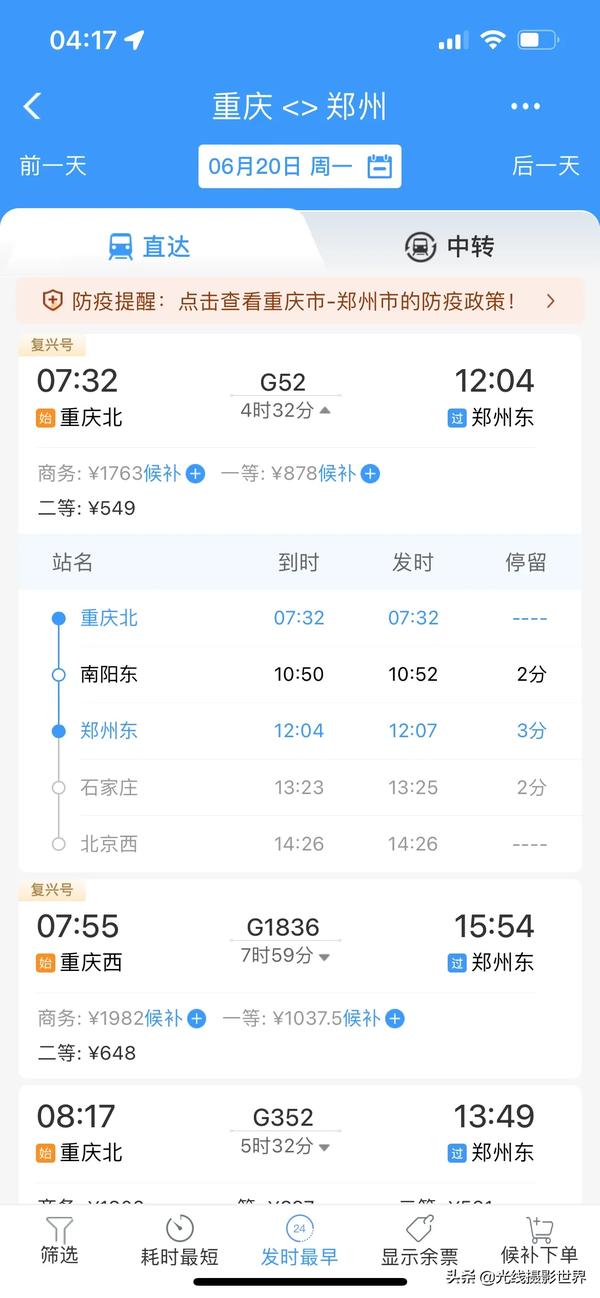Viewport: 600px width, 1298px height.
Task: Open 候补下单 waitlist order
Action: [540, 1240]
